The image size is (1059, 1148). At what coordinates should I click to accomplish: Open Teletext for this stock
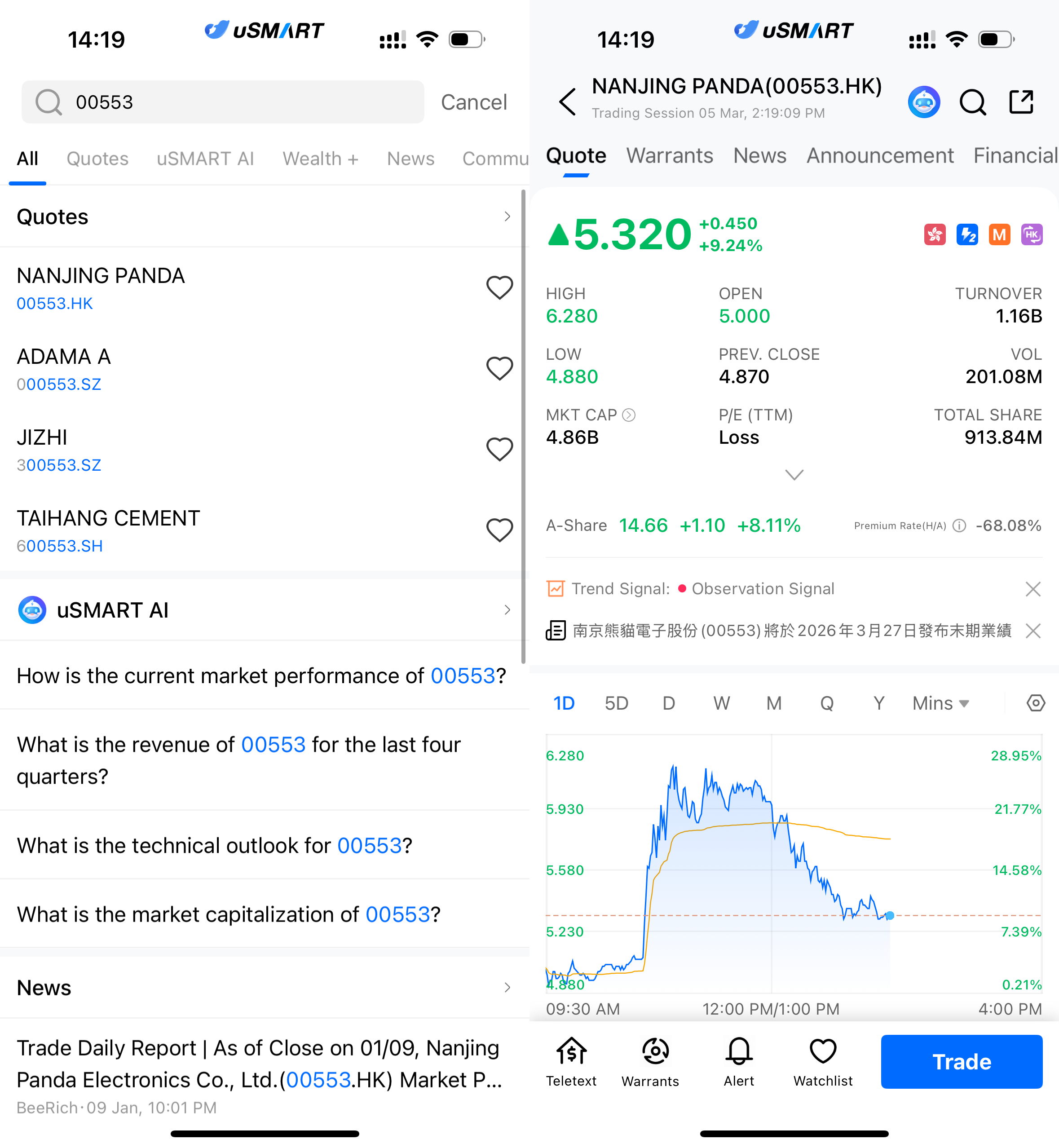[x=571, y=1061]
